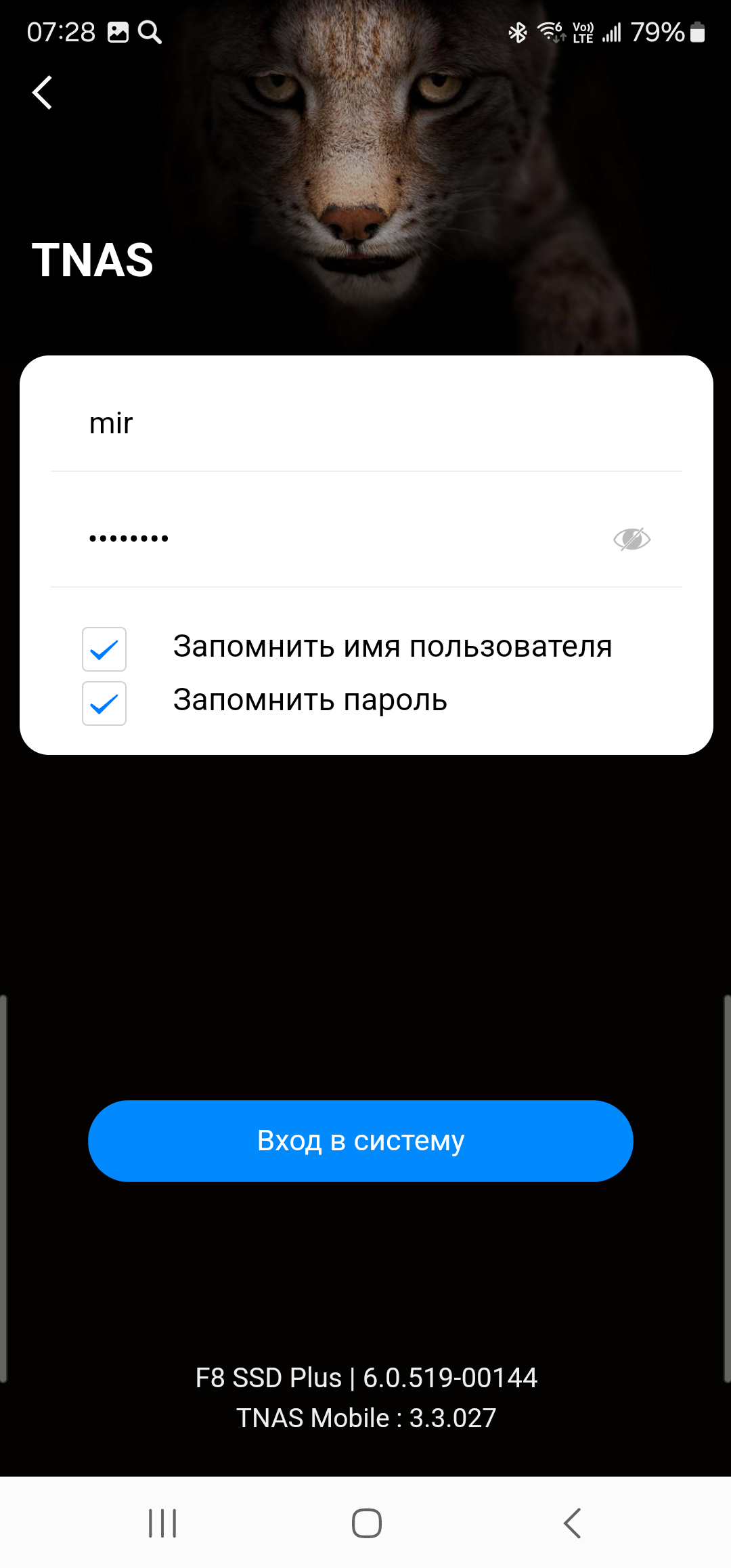
Task: Tap the Вход в систему button
Action: coord(360,1141)
